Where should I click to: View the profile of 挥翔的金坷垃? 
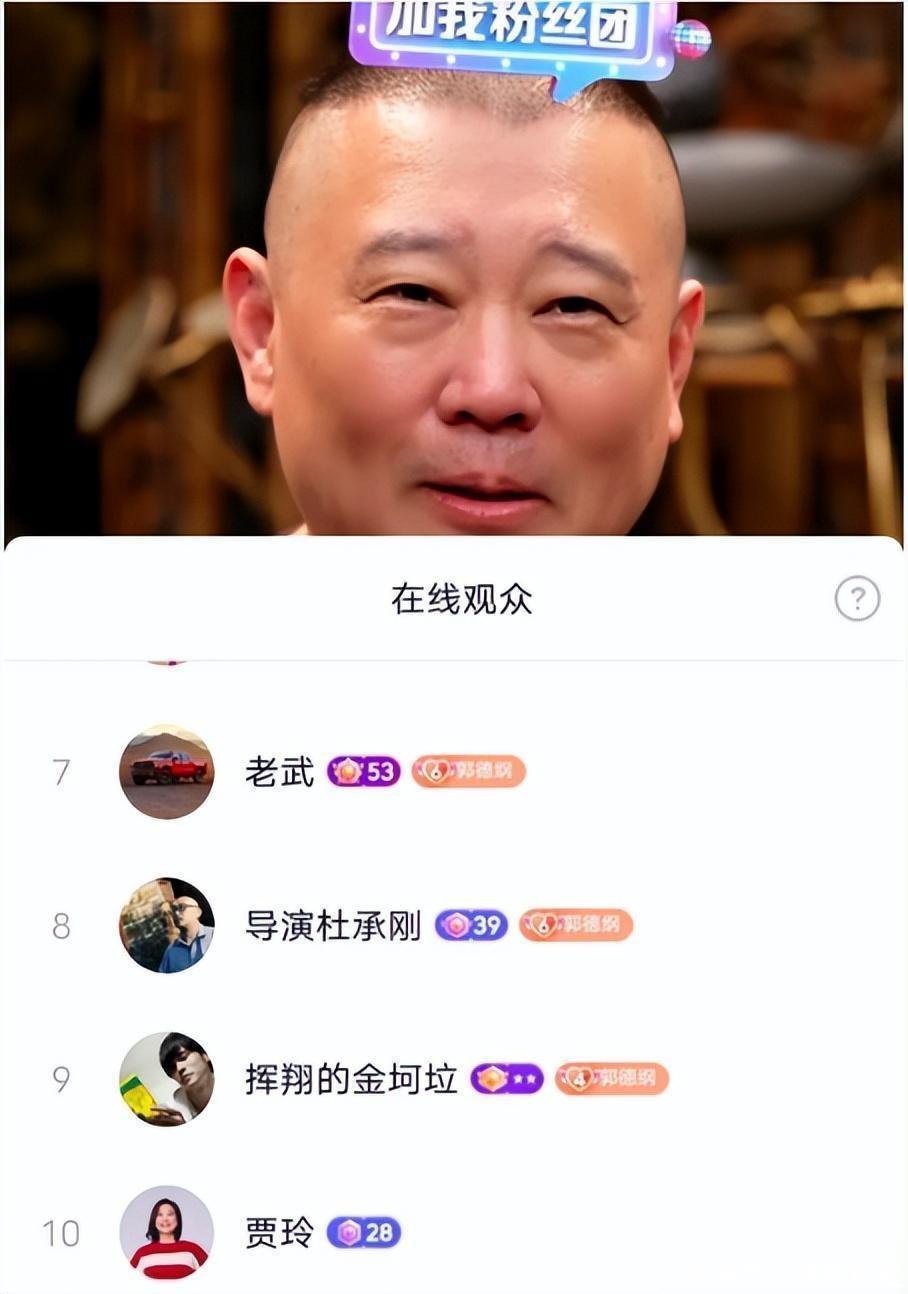[351, 1080]
